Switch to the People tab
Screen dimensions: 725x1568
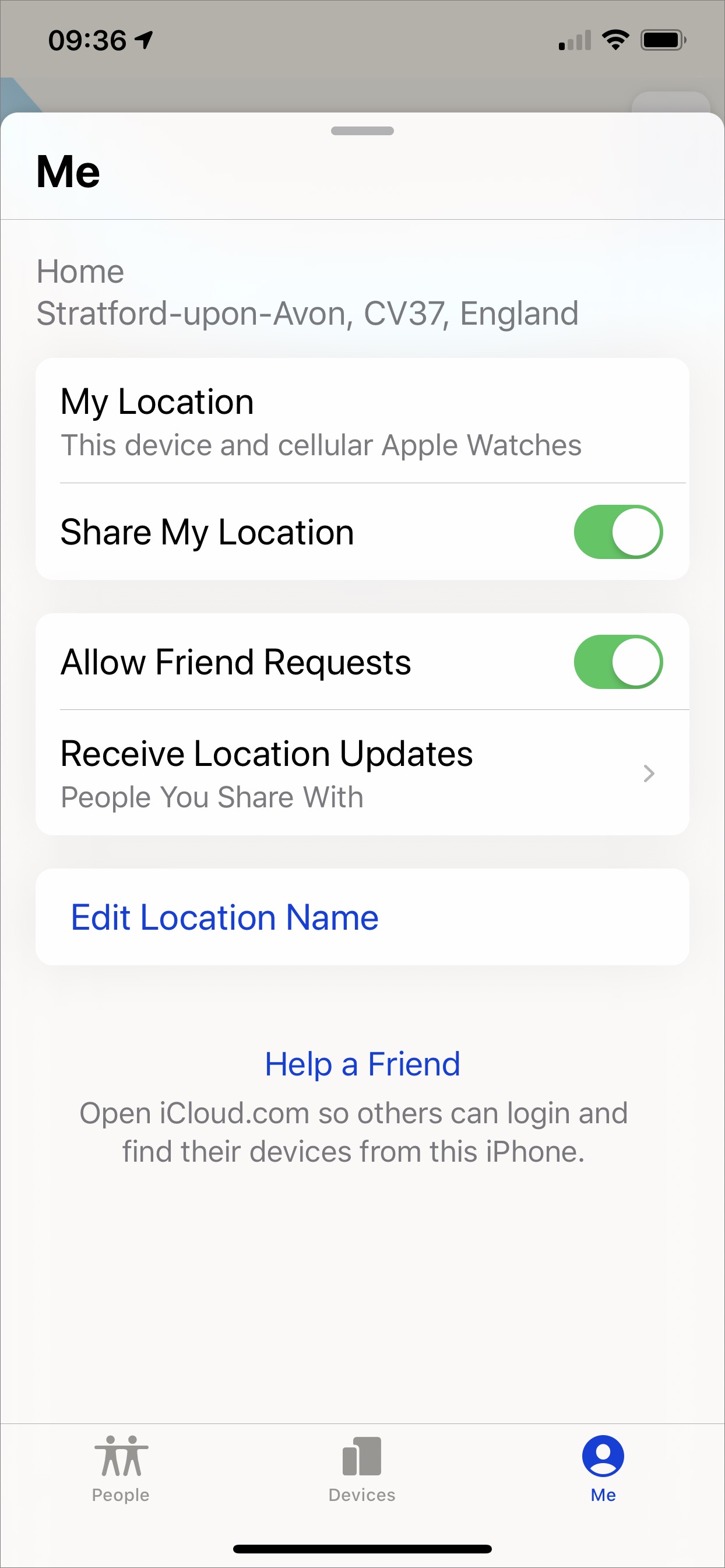click(x=121, y=1468)
